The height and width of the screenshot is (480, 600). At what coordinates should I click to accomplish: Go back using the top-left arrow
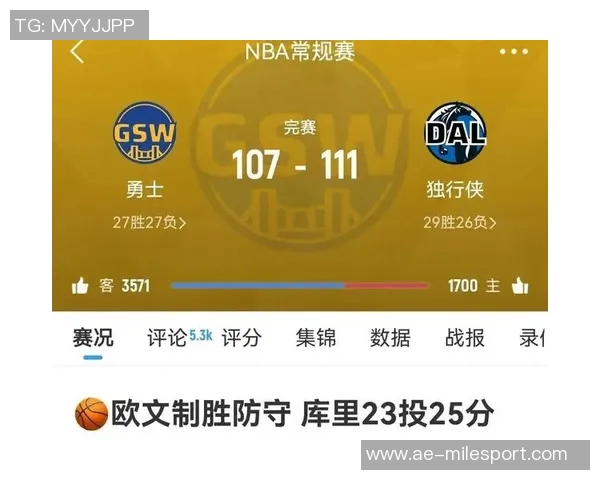(x=77, y=52)
